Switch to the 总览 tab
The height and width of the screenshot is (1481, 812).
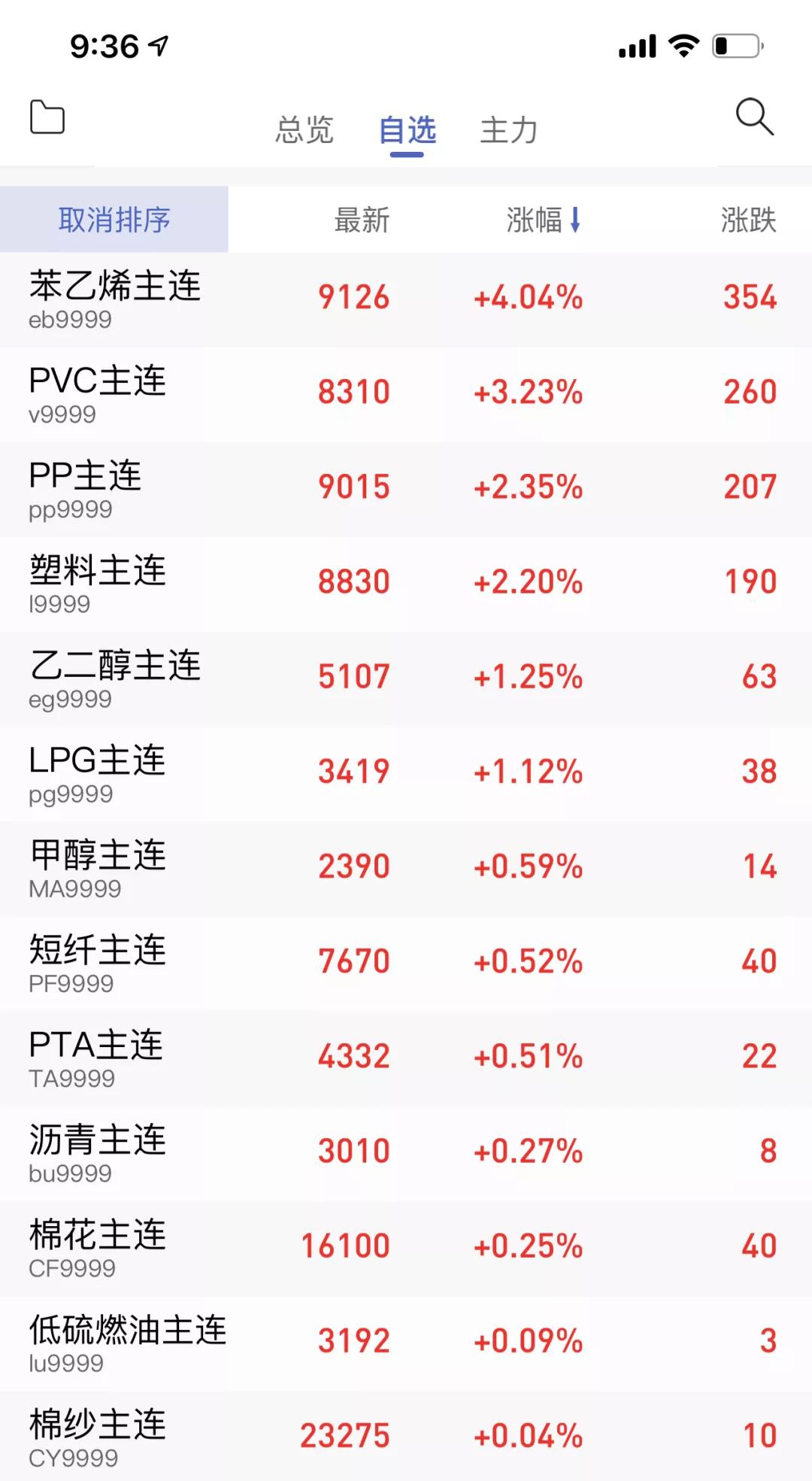pyautogui.click(x=304, y=130)
